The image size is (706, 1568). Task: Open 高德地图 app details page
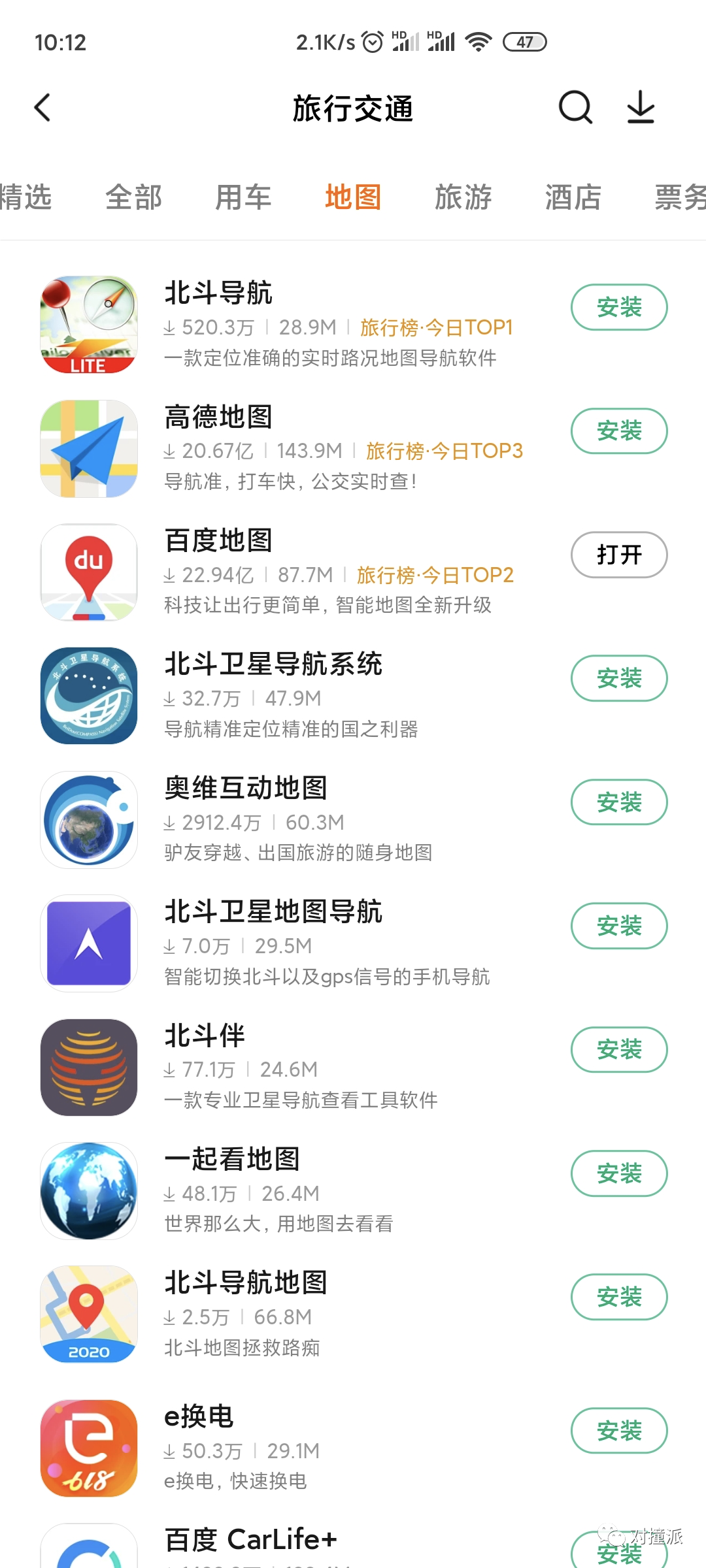pos(218,417)
